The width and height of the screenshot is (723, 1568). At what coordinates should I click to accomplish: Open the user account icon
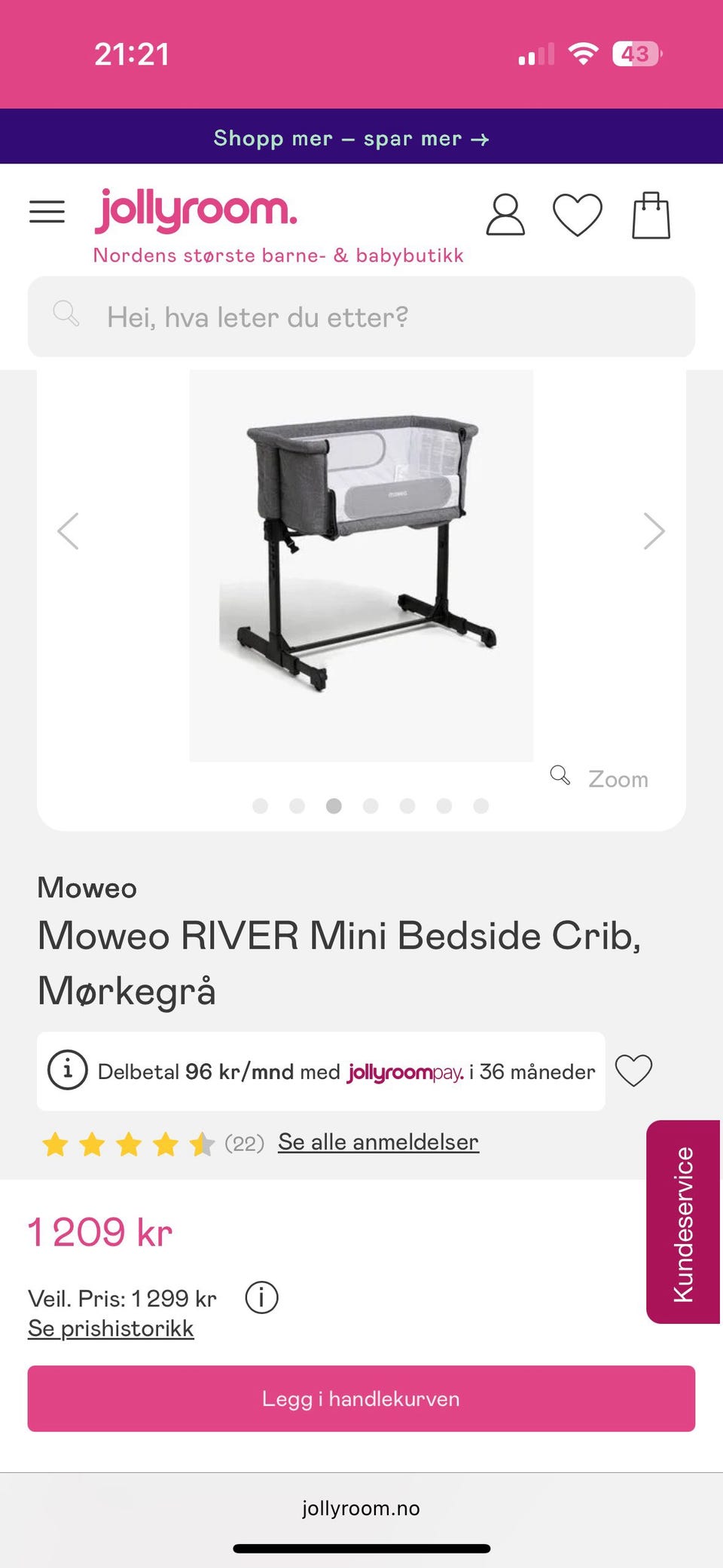click(x=505, y=215)
